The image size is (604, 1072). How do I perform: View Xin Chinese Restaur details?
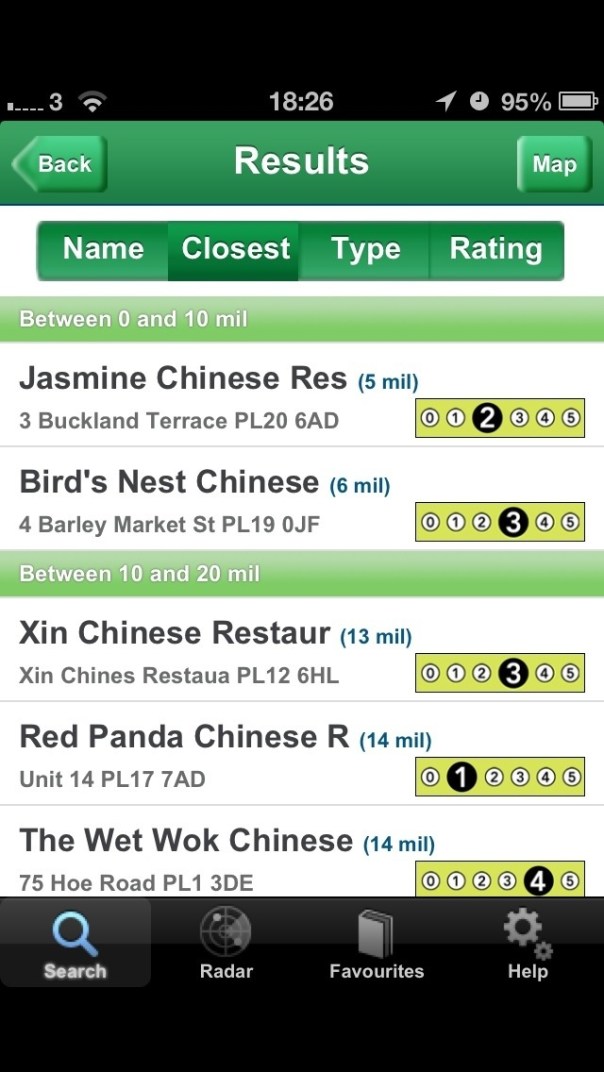[x=200, y=652]
